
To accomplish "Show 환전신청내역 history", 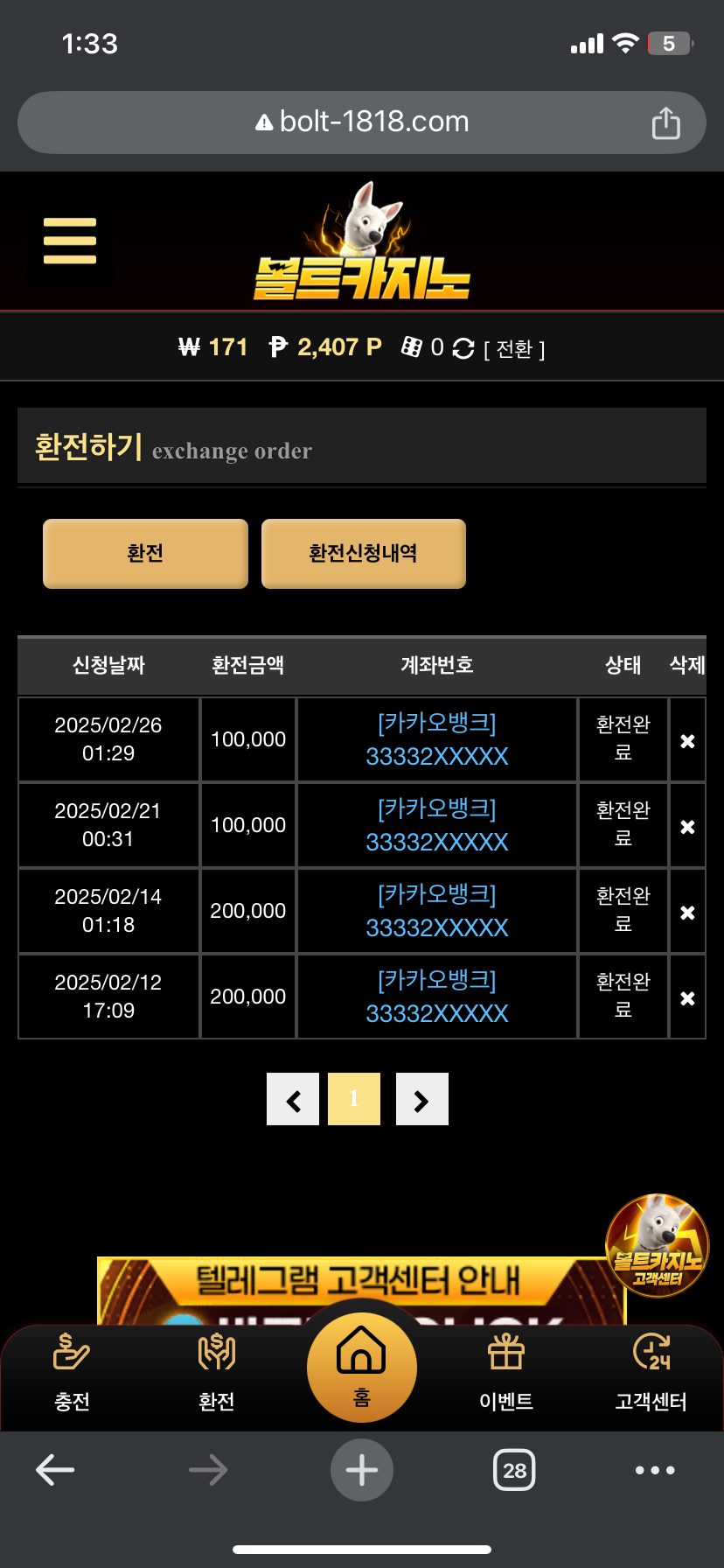I will coord(363,553).
